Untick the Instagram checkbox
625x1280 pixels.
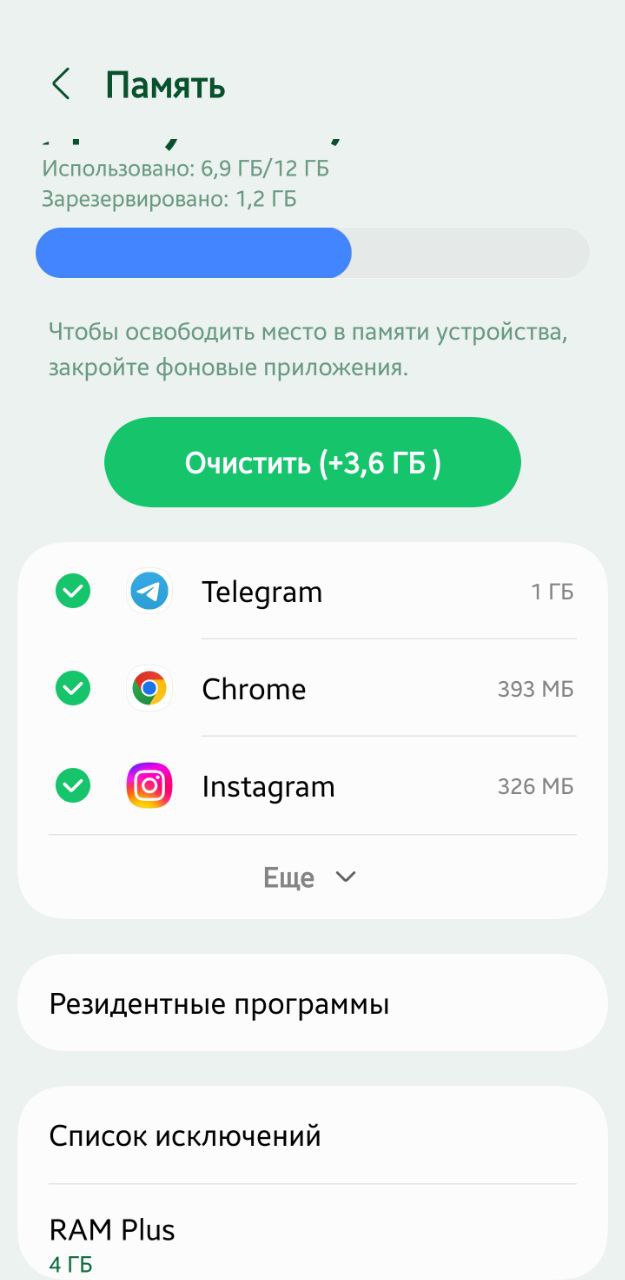click(72, 786)
